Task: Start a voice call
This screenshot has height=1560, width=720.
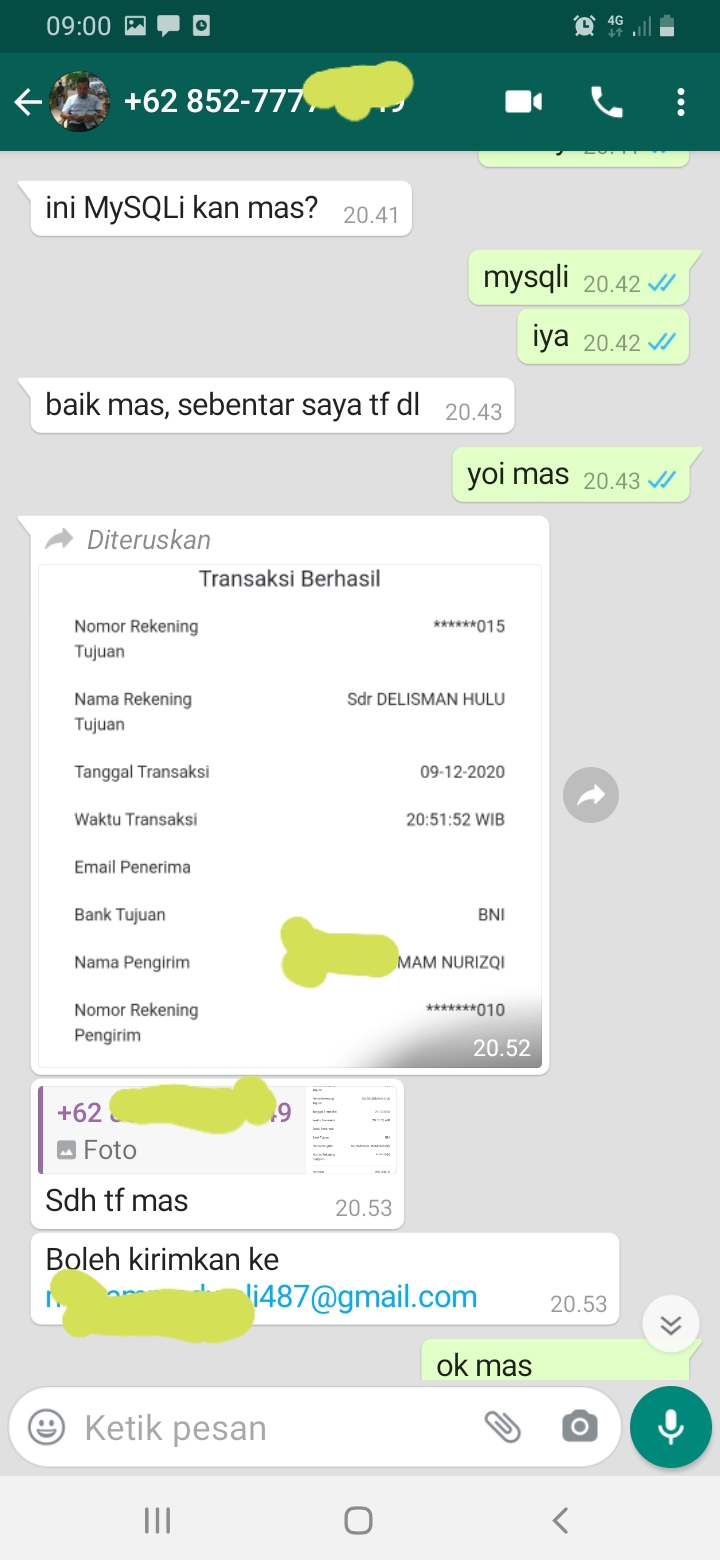Action: [606, 101]
